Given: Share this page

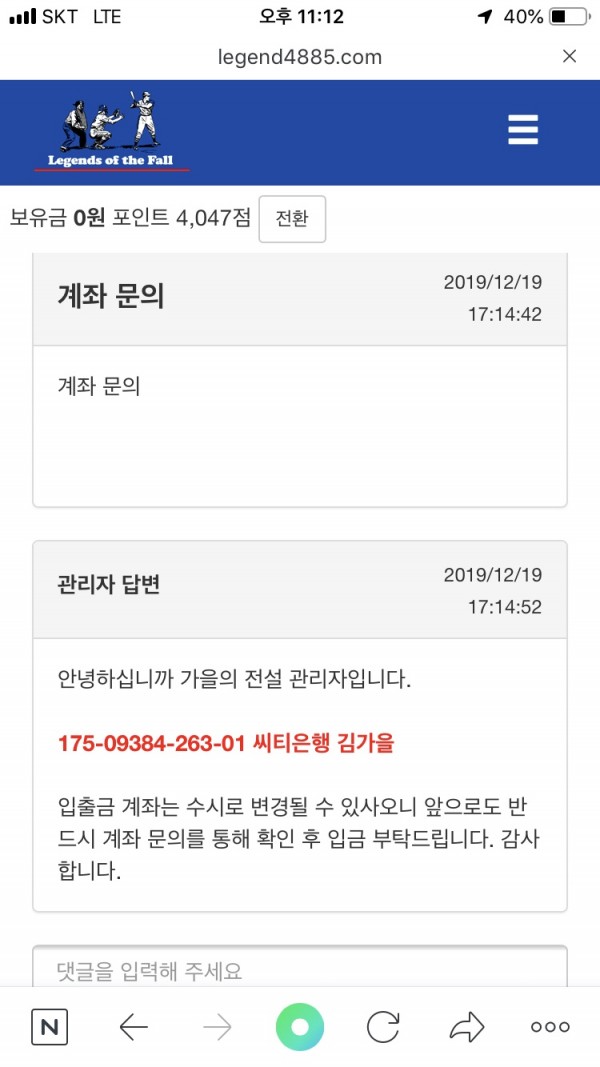Looking at the screenshot, I should (x=467, y=1027).
